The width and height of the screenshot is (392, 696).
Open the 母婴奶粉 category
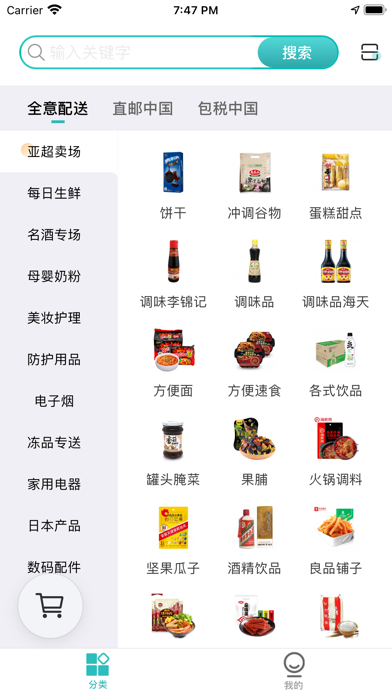[x=54, y=276]
